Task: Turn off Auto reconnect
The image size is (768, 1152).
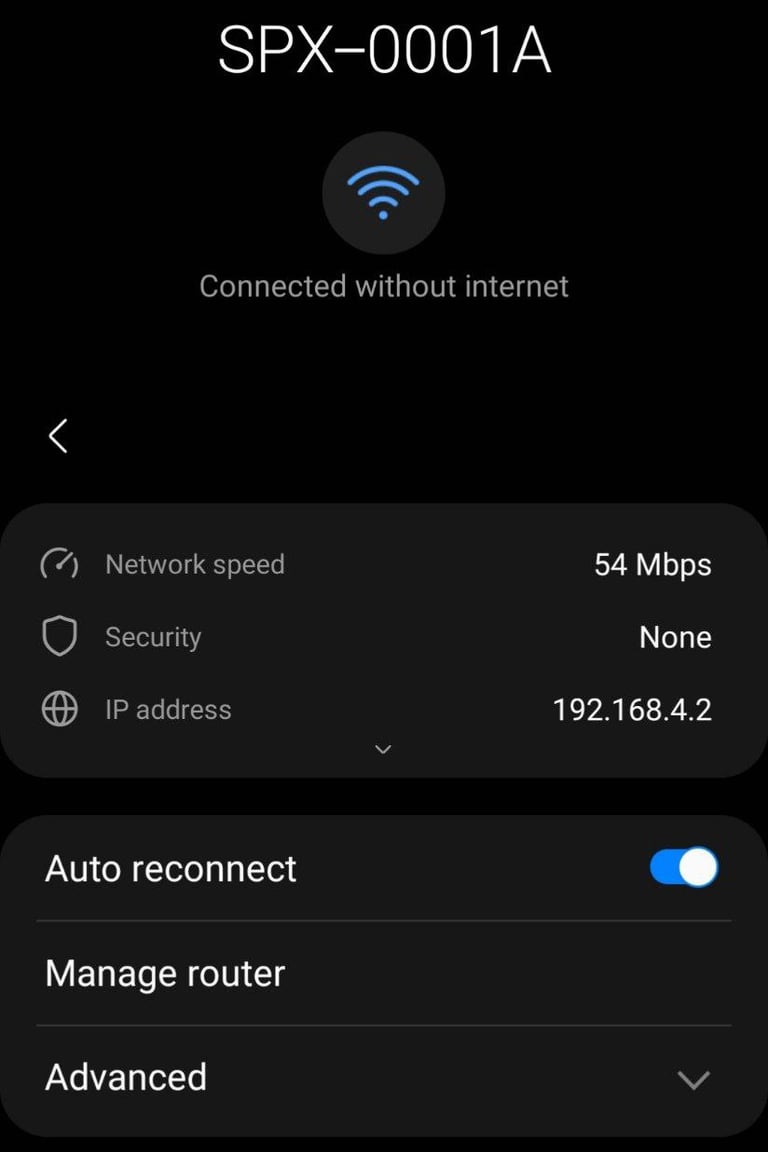Action: [x=684, y=867]
